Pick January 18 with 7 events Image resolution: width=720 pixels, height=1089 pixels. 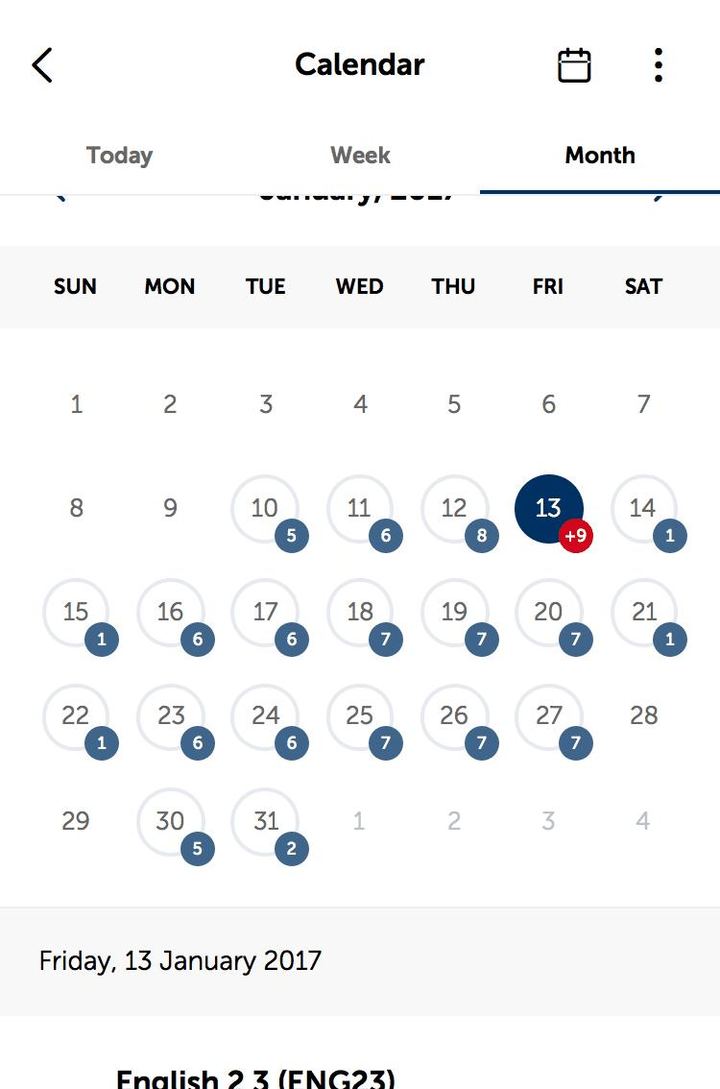[x=359, y=612]
